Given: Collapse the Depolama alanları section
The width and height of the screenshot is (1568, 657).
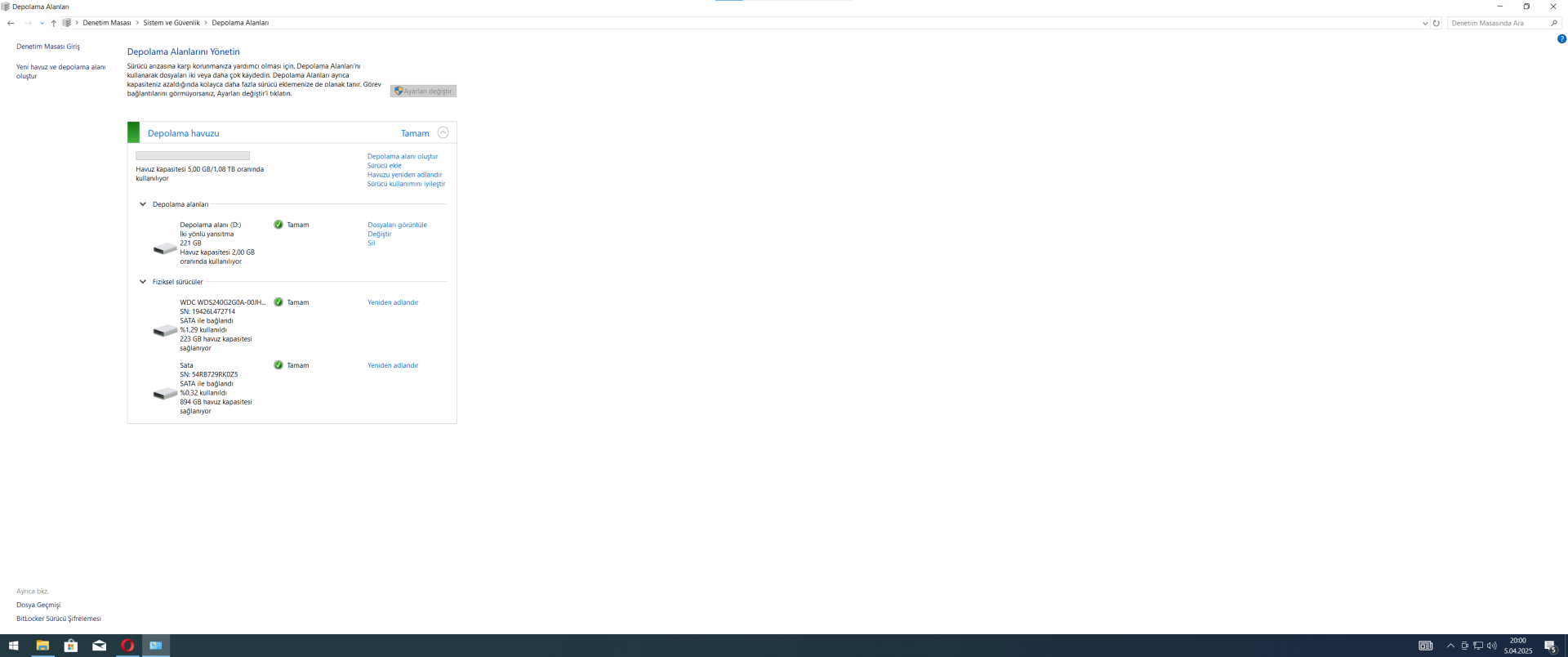Looking at the screenshot, I should pos(143,204).
